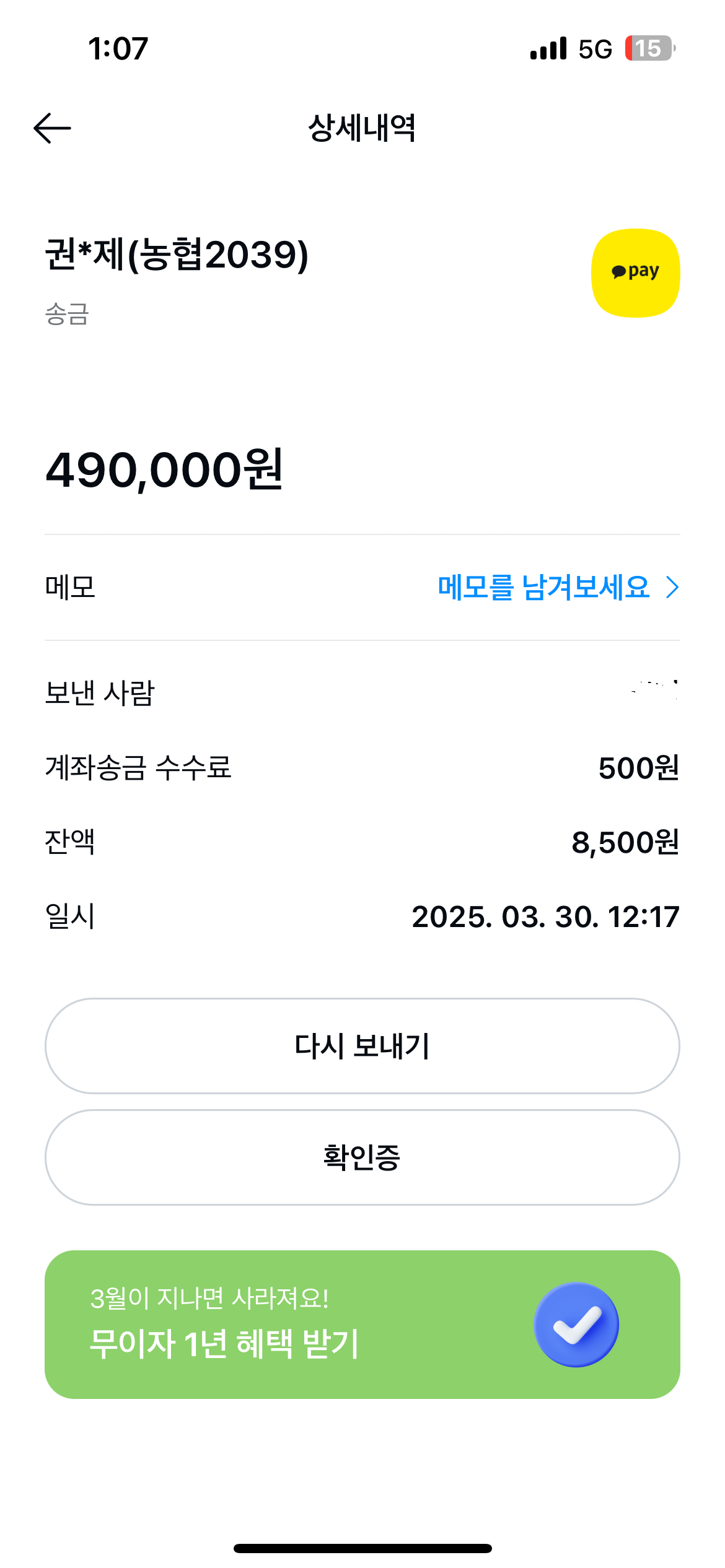Tap the 다시 보내기 button

pyautogui.click(x=362, y=1046)
